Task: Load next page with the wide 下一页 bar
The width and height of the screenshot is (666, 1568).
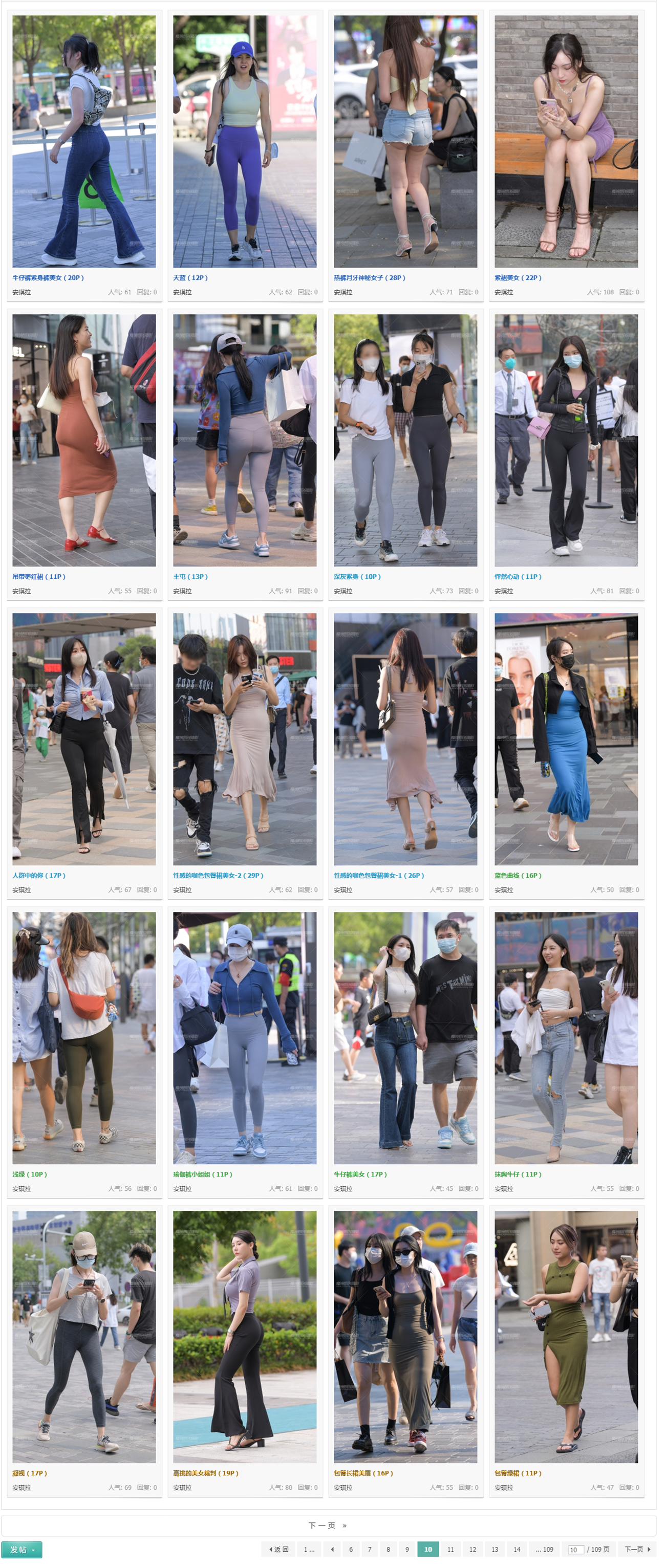Action: 328,1526
